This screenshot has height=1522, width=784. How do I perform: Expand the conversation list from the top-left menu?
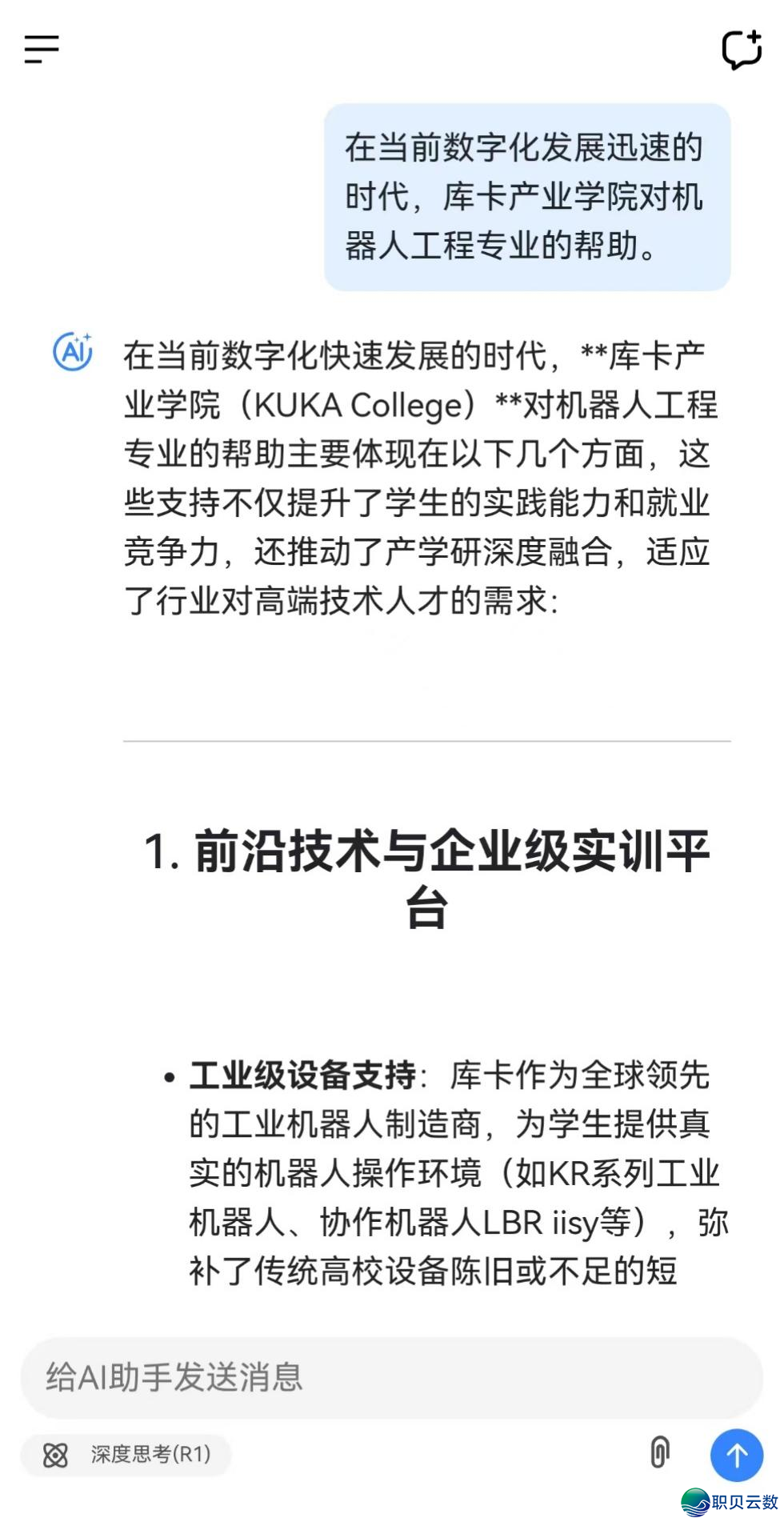pyautogui.click(x=42, y=50)
